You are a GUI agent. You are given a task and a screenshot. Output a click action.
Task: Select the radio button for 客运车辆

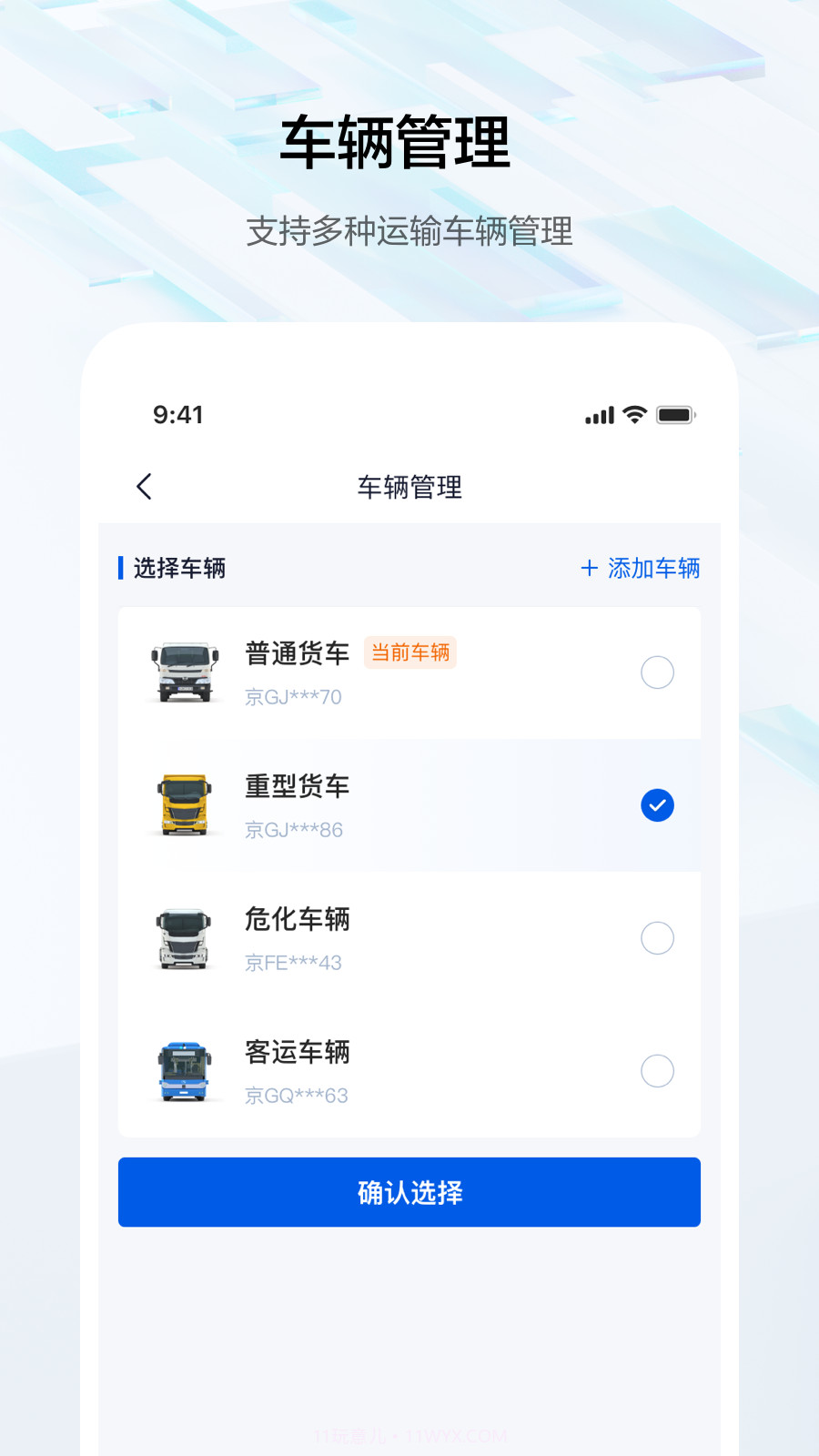tap(657, 1071)
